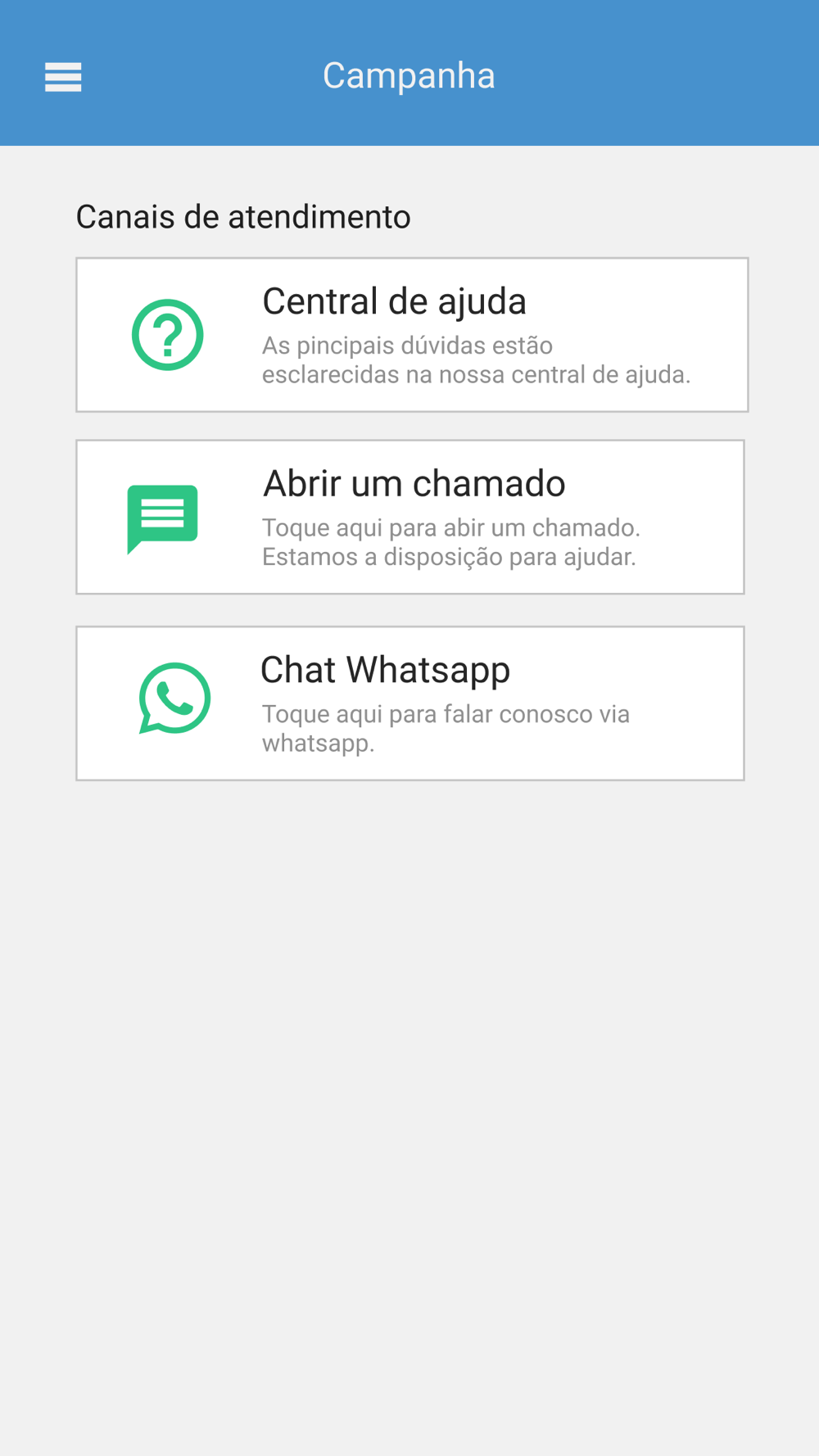This screenshot has width=819, height=1456.
Task: Open the Central de ajuda card
Action: 412,335
